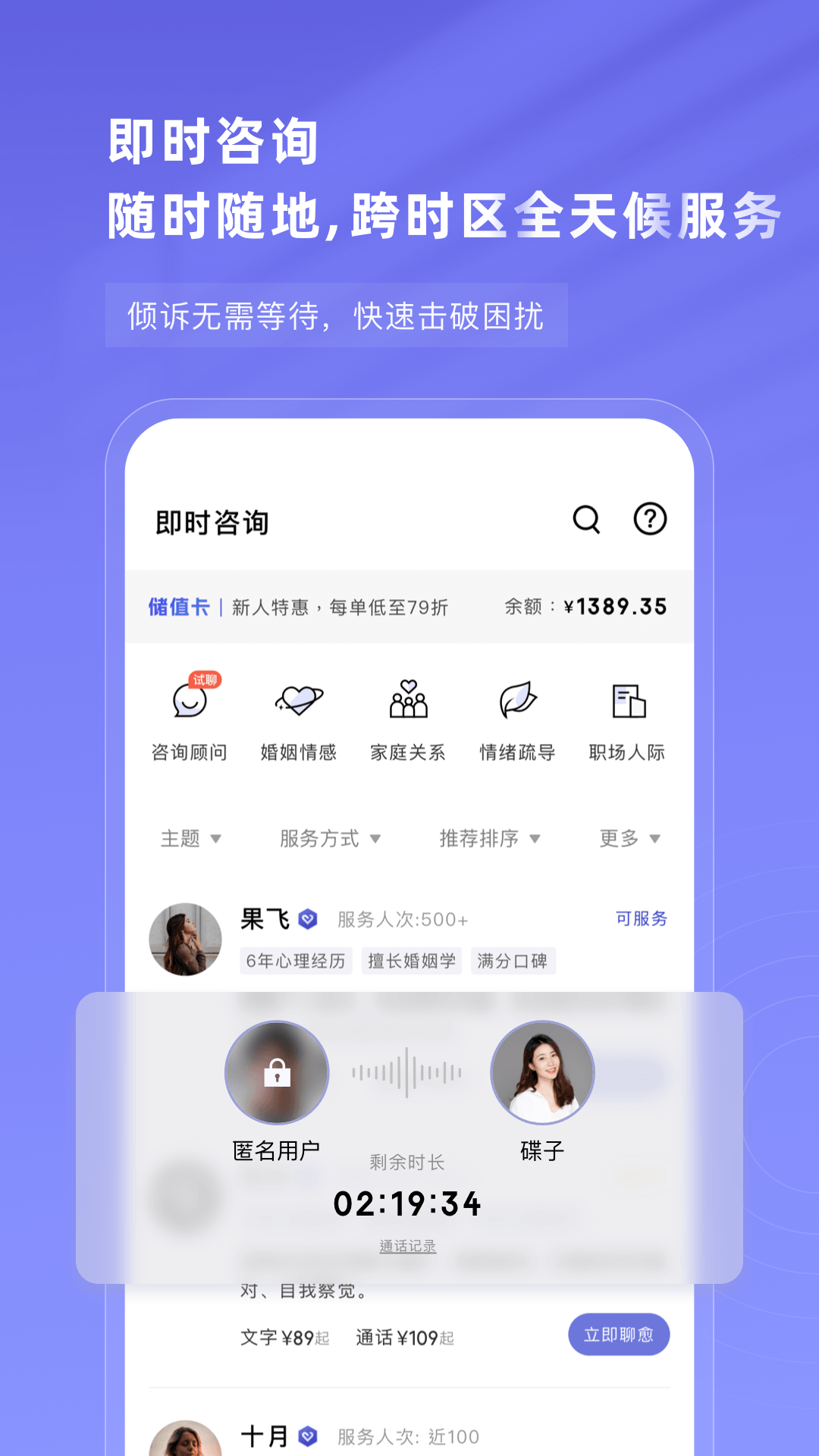Click the 可服务 availability status
This screenshot has height=1456, width=819.
(x=641, y=918)
